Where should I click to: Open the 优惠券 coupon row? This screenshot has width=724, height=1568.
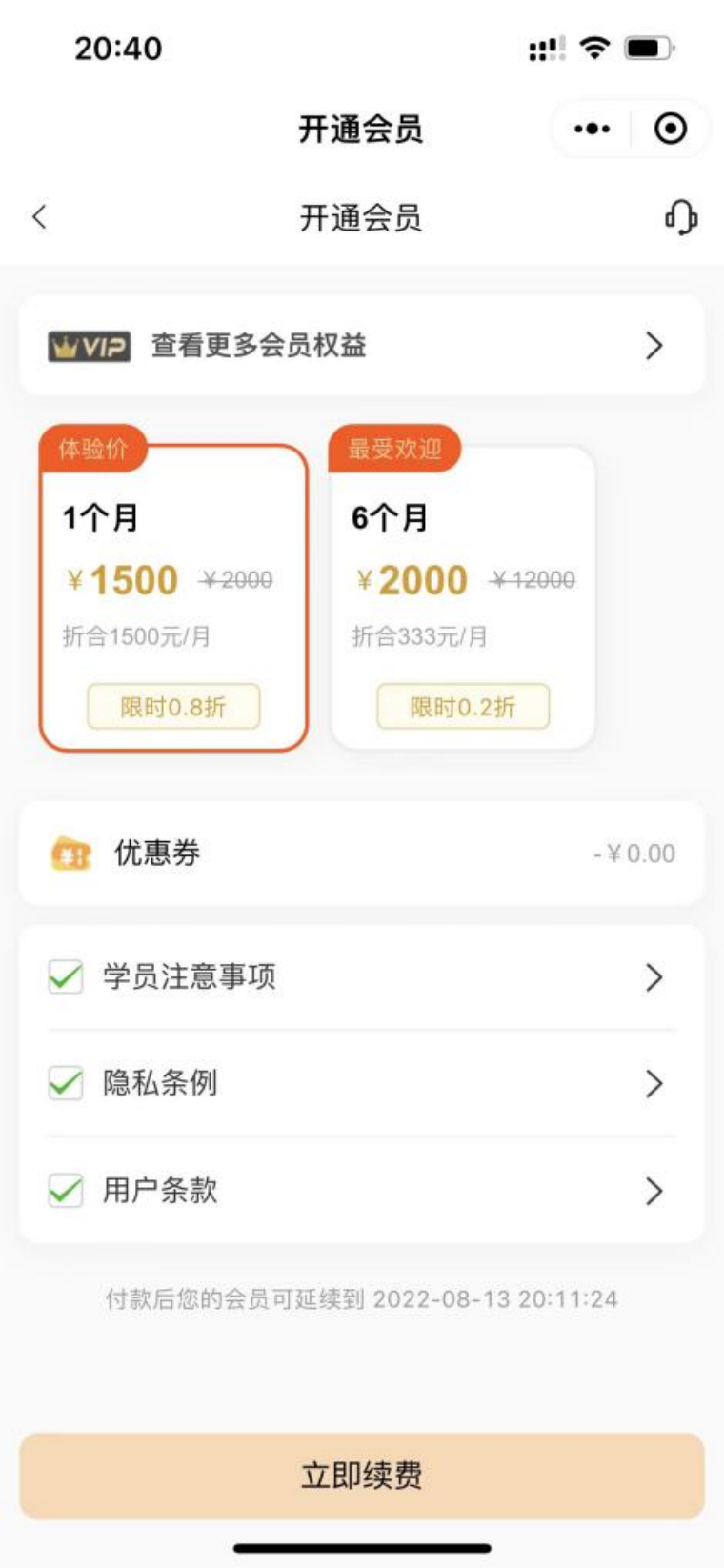[x=362, y=853]
